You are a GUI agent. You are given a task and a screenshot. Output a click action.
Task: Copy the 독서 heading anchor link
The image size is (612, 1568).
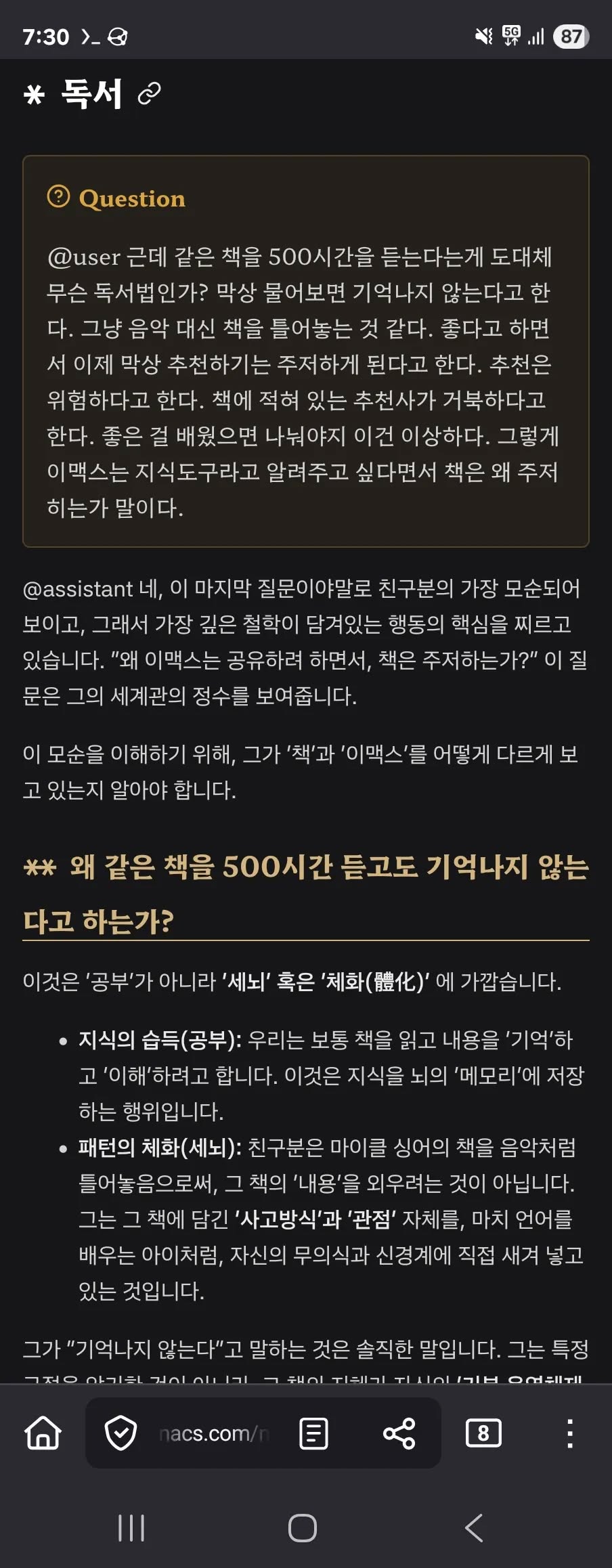tap(149, 93)
